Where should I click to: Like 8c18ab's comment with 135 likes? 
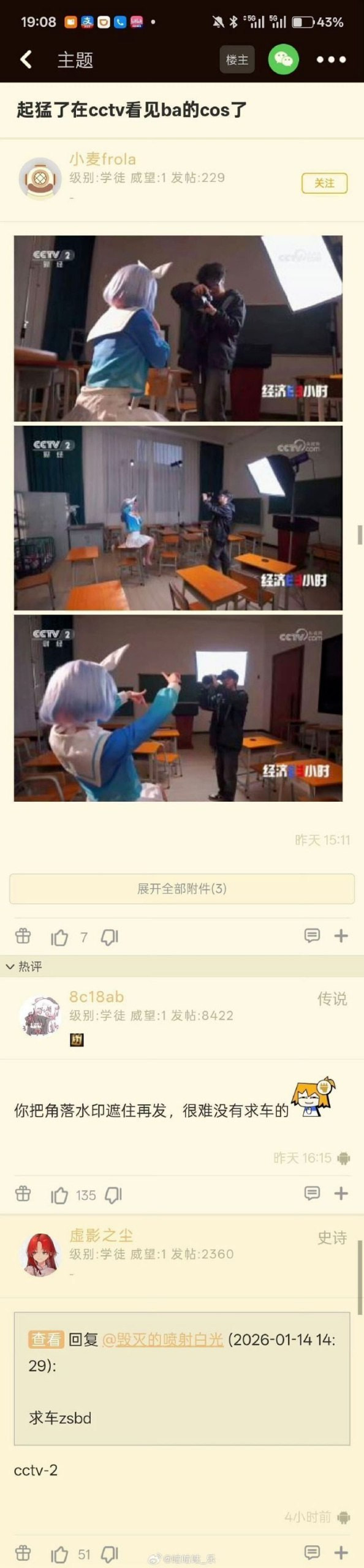point(59,1195)
